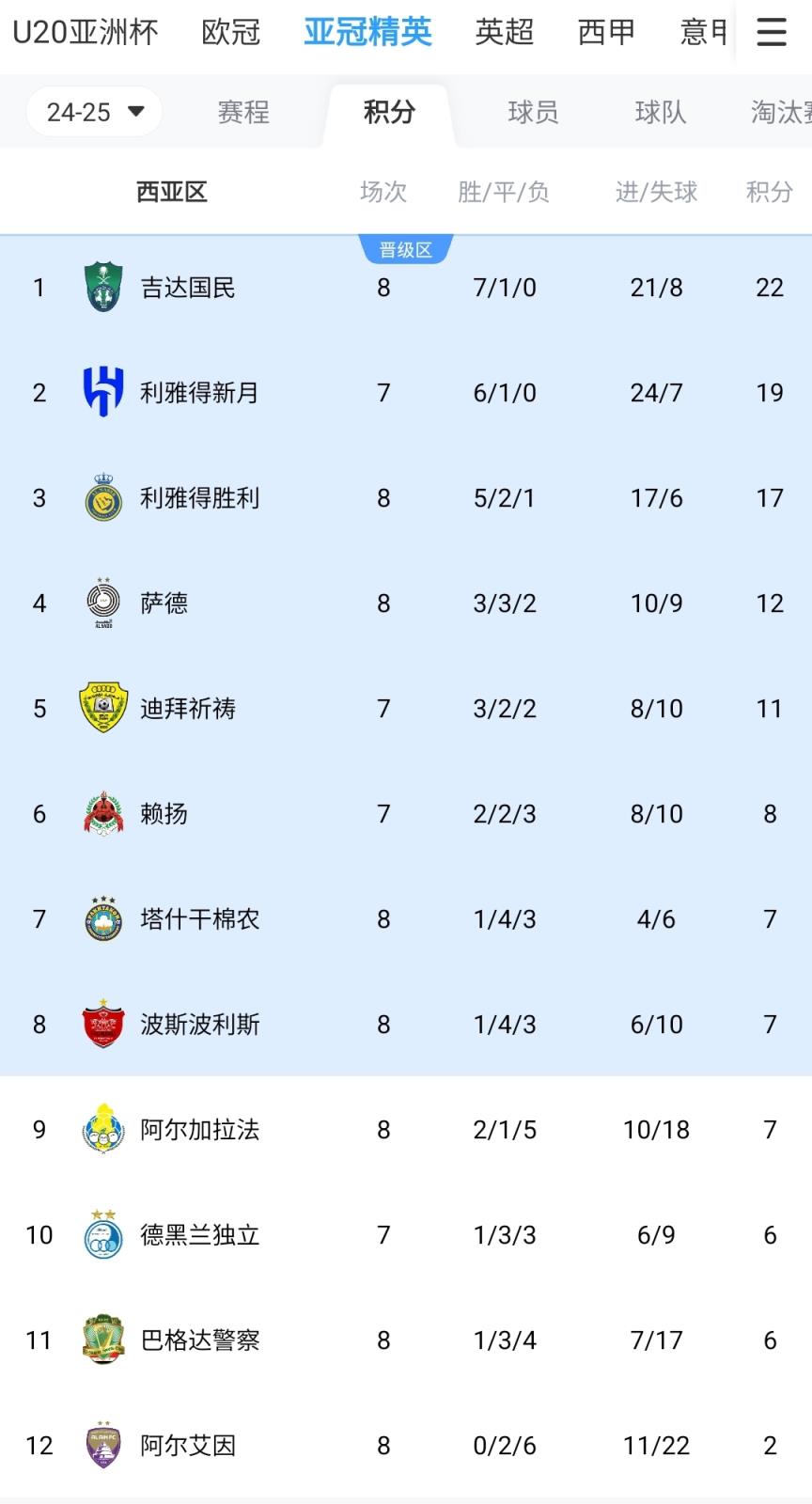Open the 球队 tab
The width and height of the screenshot is (812, 1504).
(x=661, y=113)
